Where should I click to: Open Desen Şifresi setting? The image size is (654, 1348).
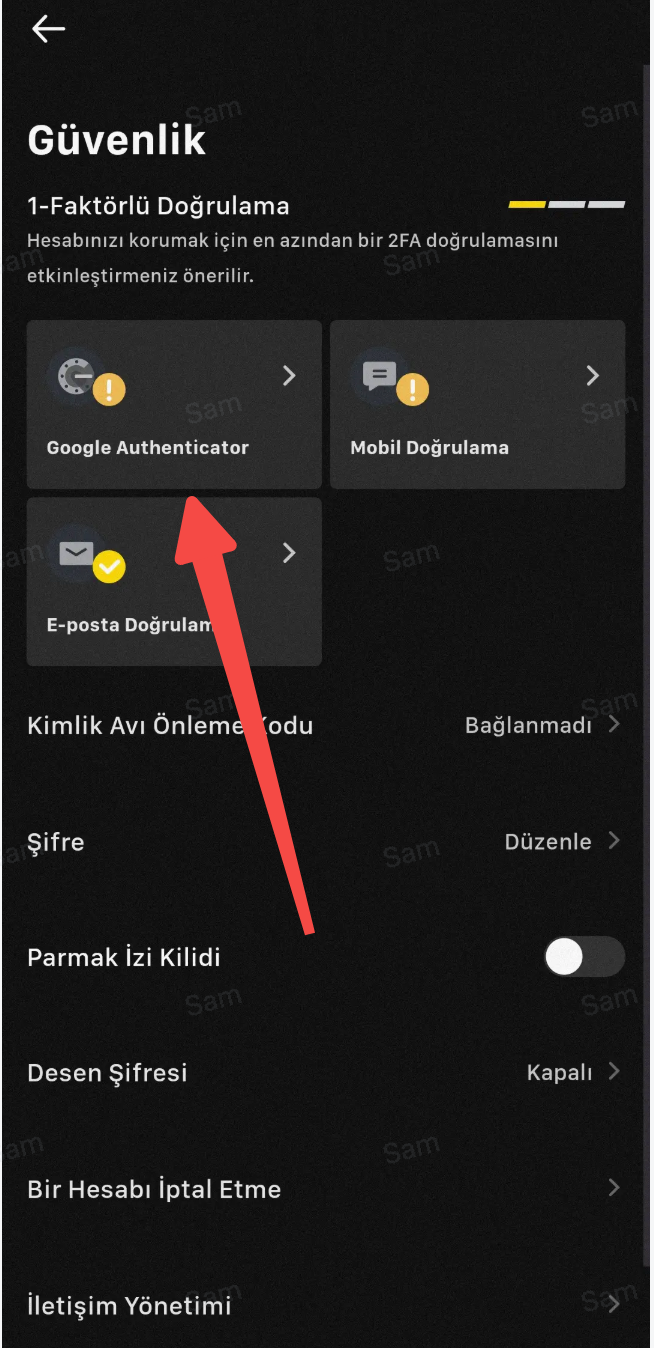[325, 1073]
